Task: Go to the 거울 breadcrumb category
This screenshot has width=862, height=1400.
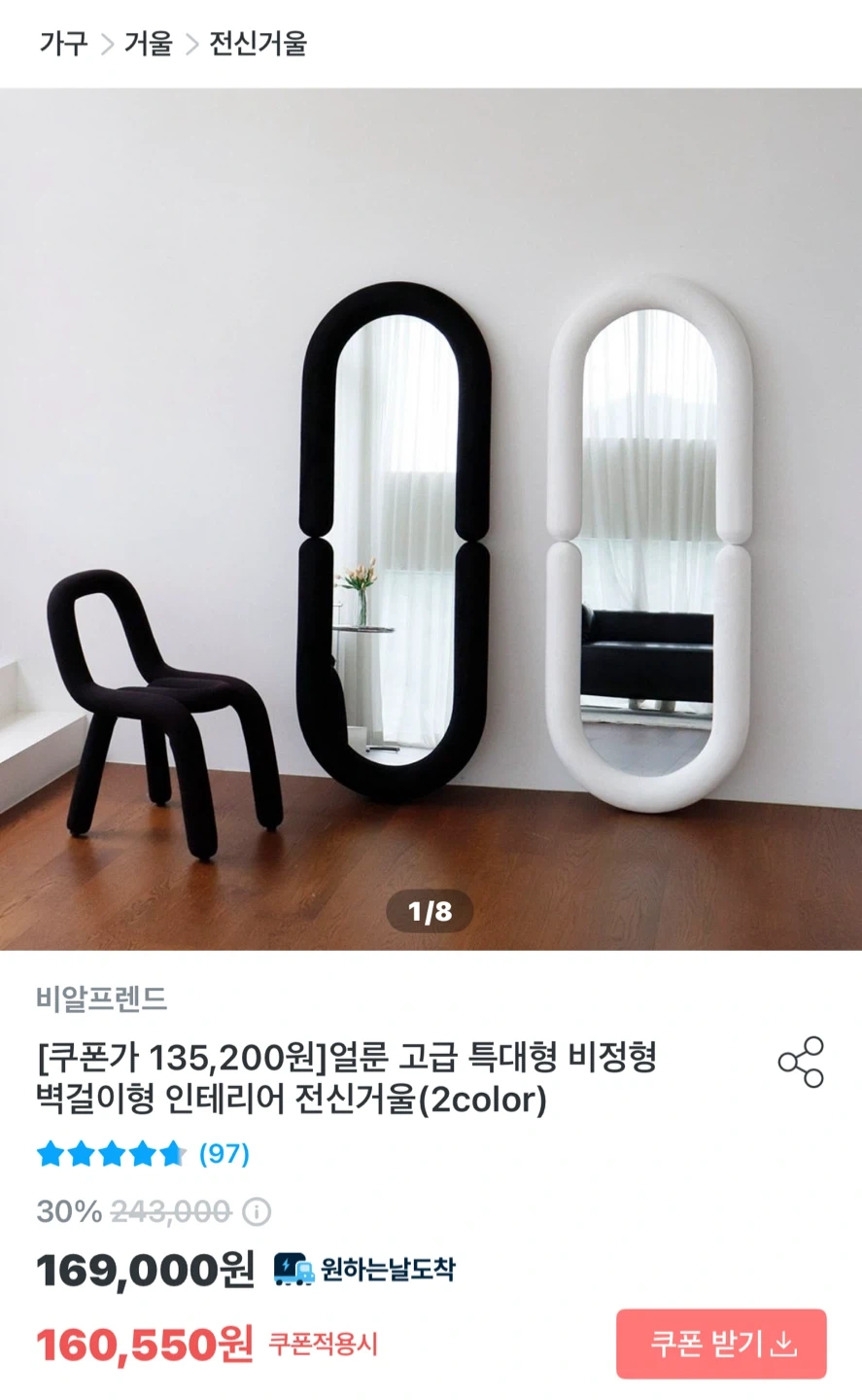Action: 149,44
